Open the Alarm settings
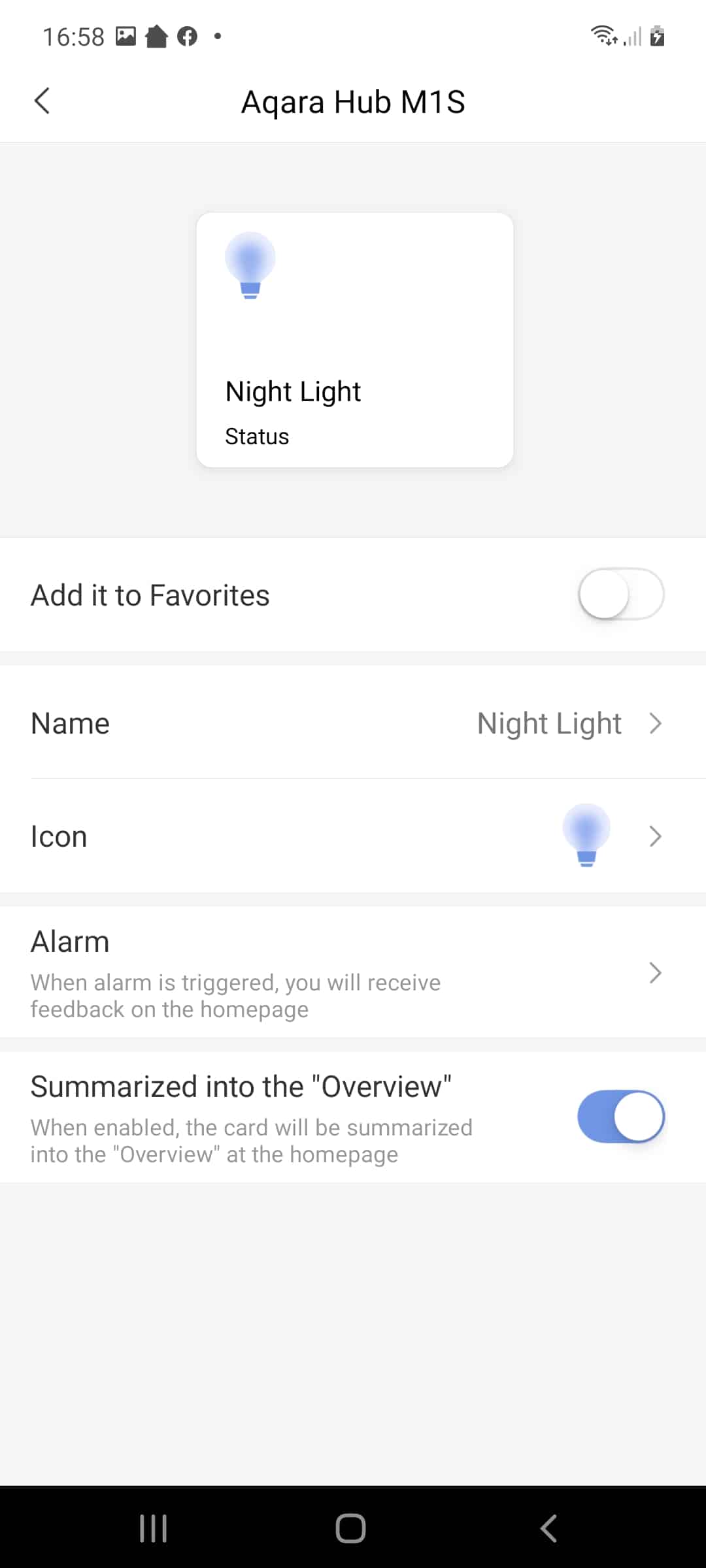Image resolution: width=706 pixels, height=1568 pixels. [x=353, y=972]
